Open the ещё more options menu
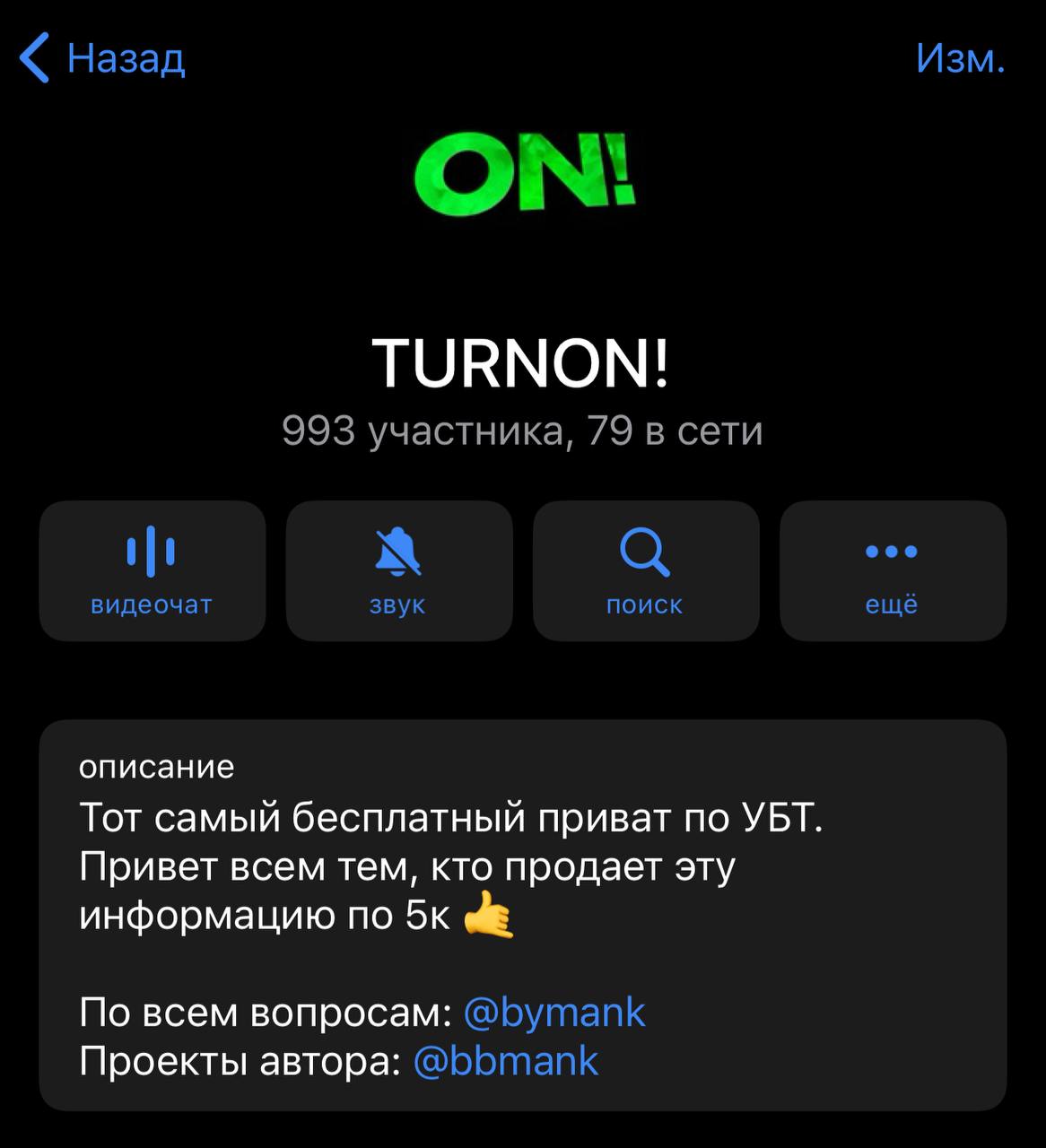This screenshot has width=1046, height=1148. point(892,570)
